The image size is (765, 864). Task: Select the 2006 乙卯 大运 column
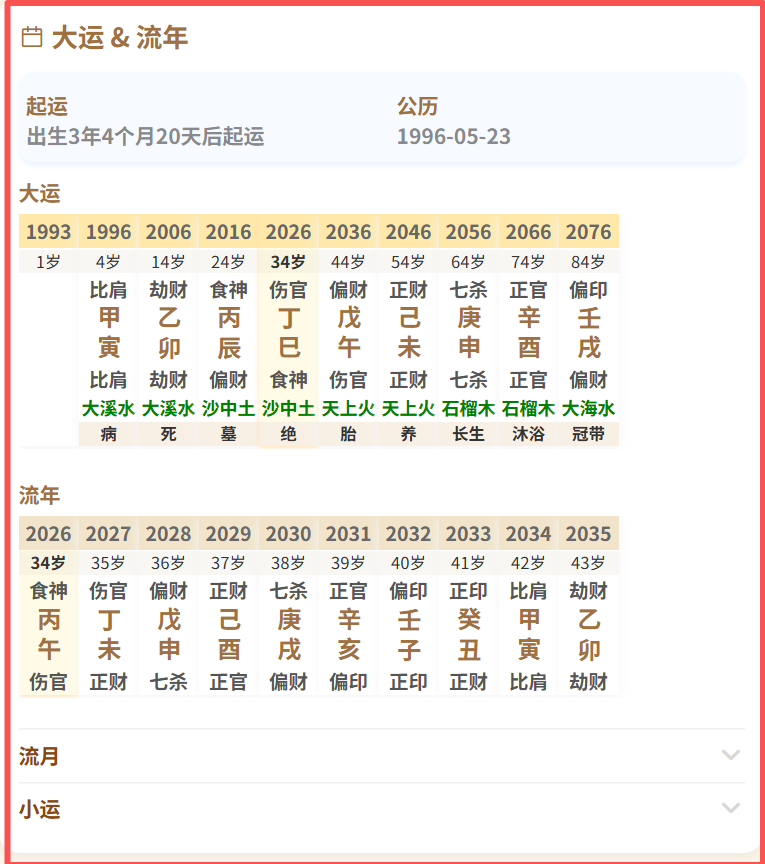click(169, 332)
